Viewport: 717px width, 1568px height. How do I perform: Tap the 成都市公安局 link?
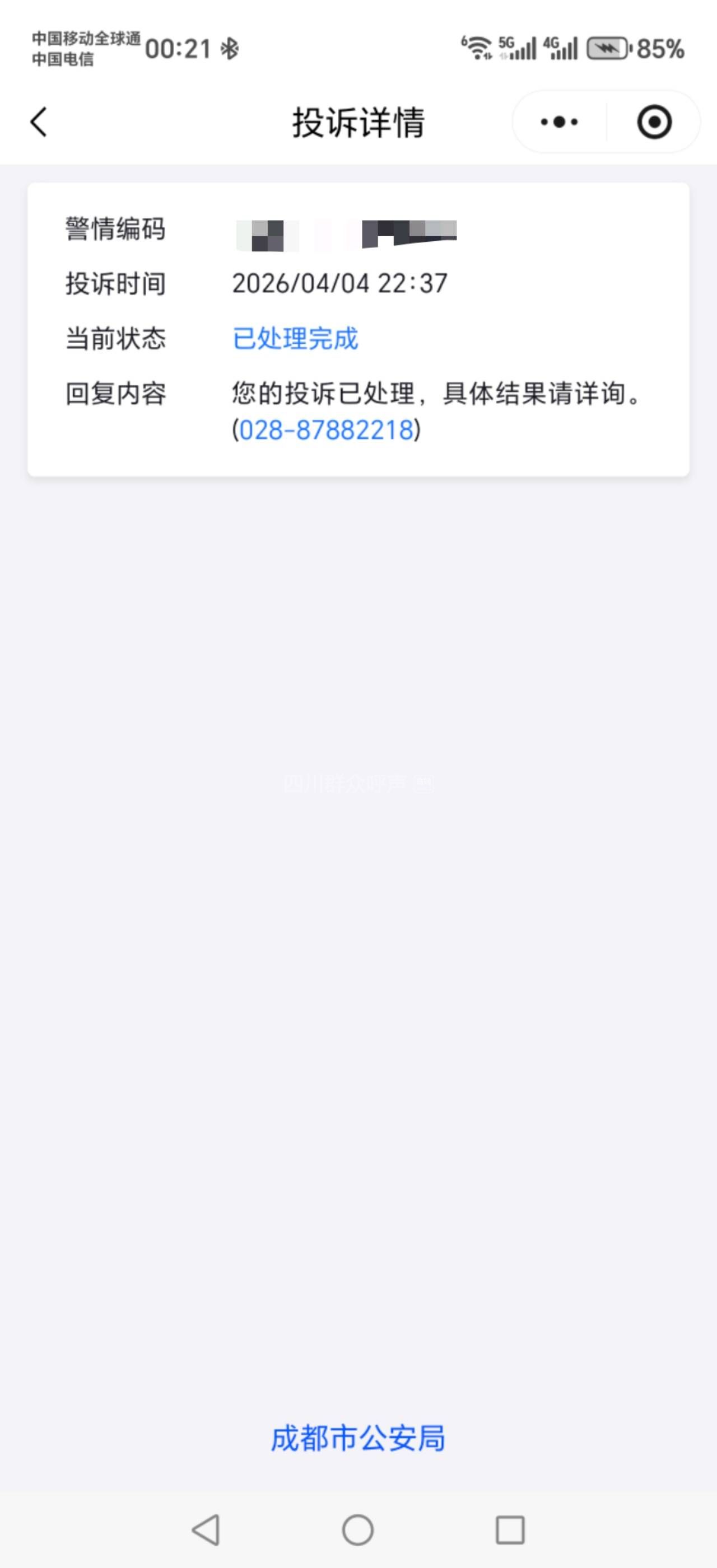(358, 1438)
